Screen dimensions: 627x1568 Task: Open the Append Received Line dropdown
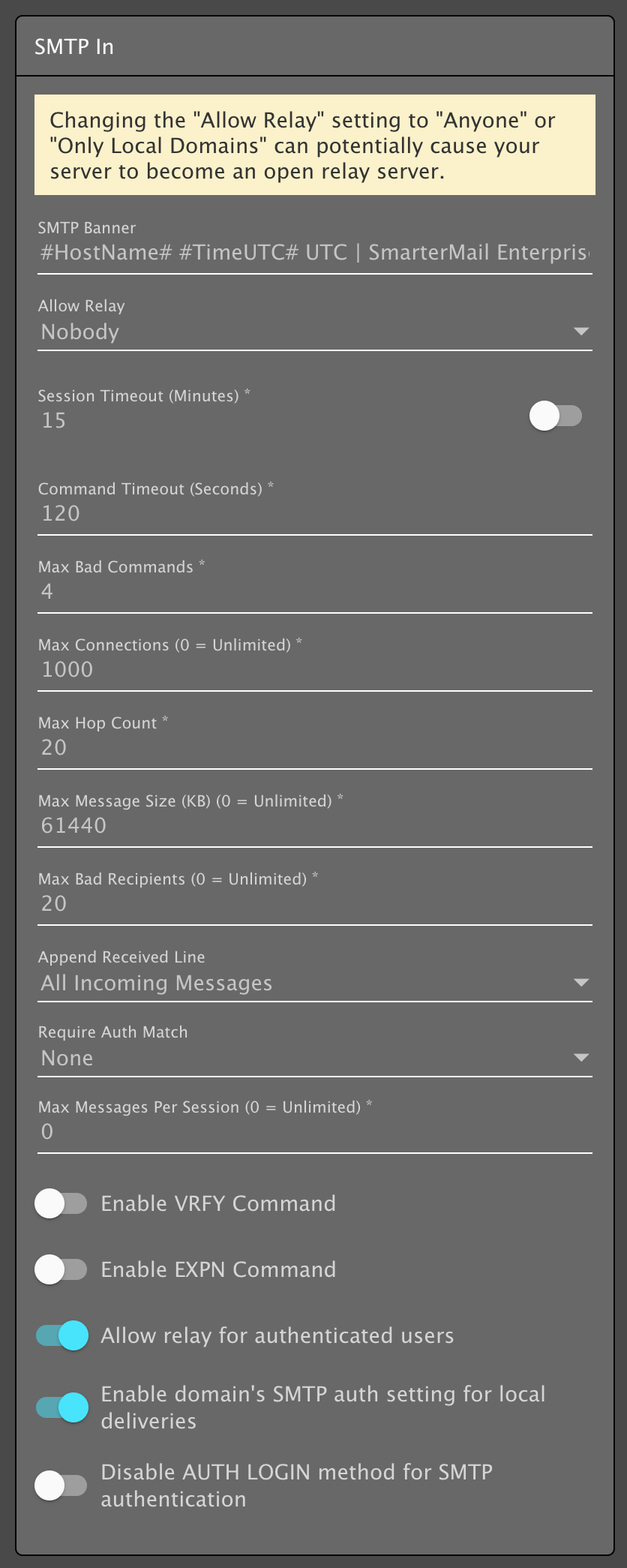[314, 983]
